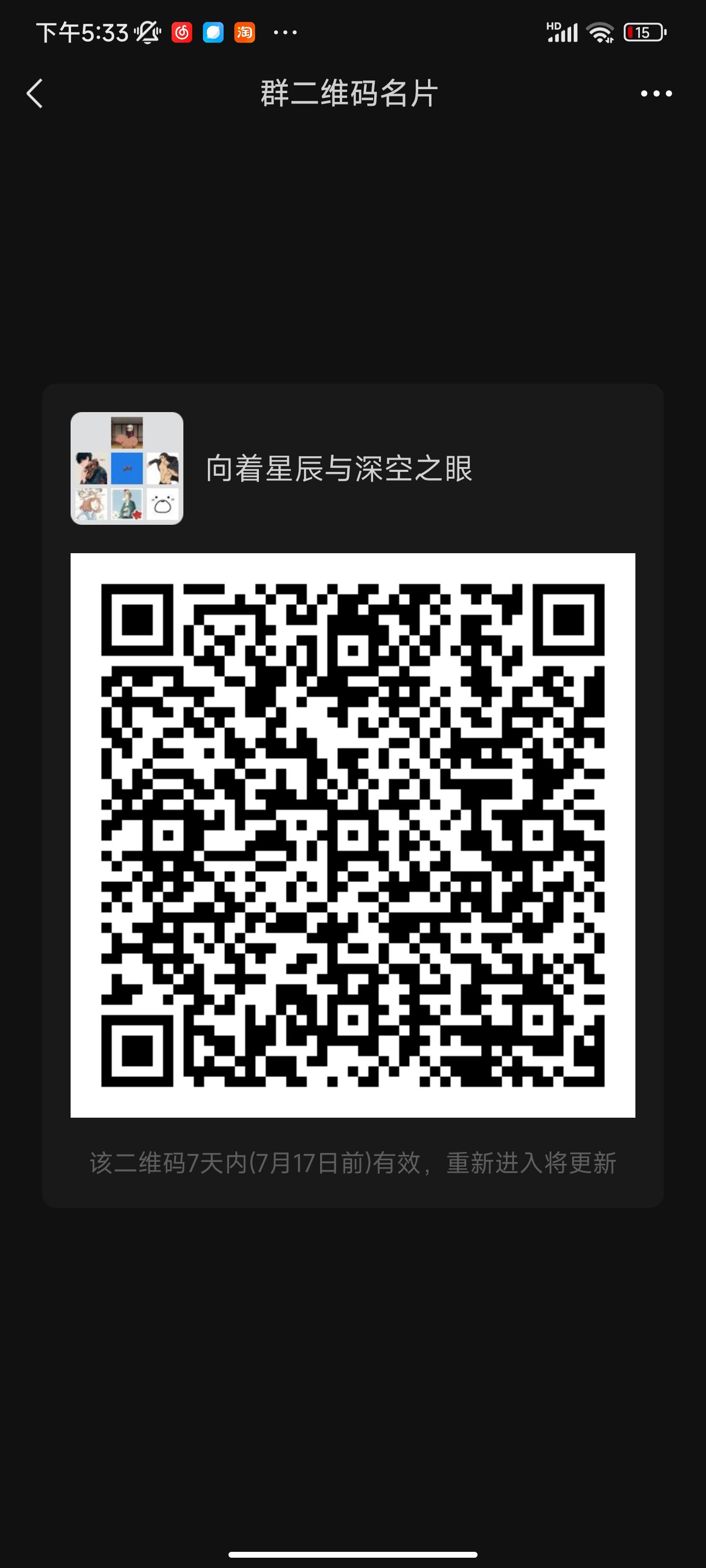The image size is (706, 1568).
Task: Tap the 群二维码名片 title
Action: pyautogui.click(x=349, y=93)
